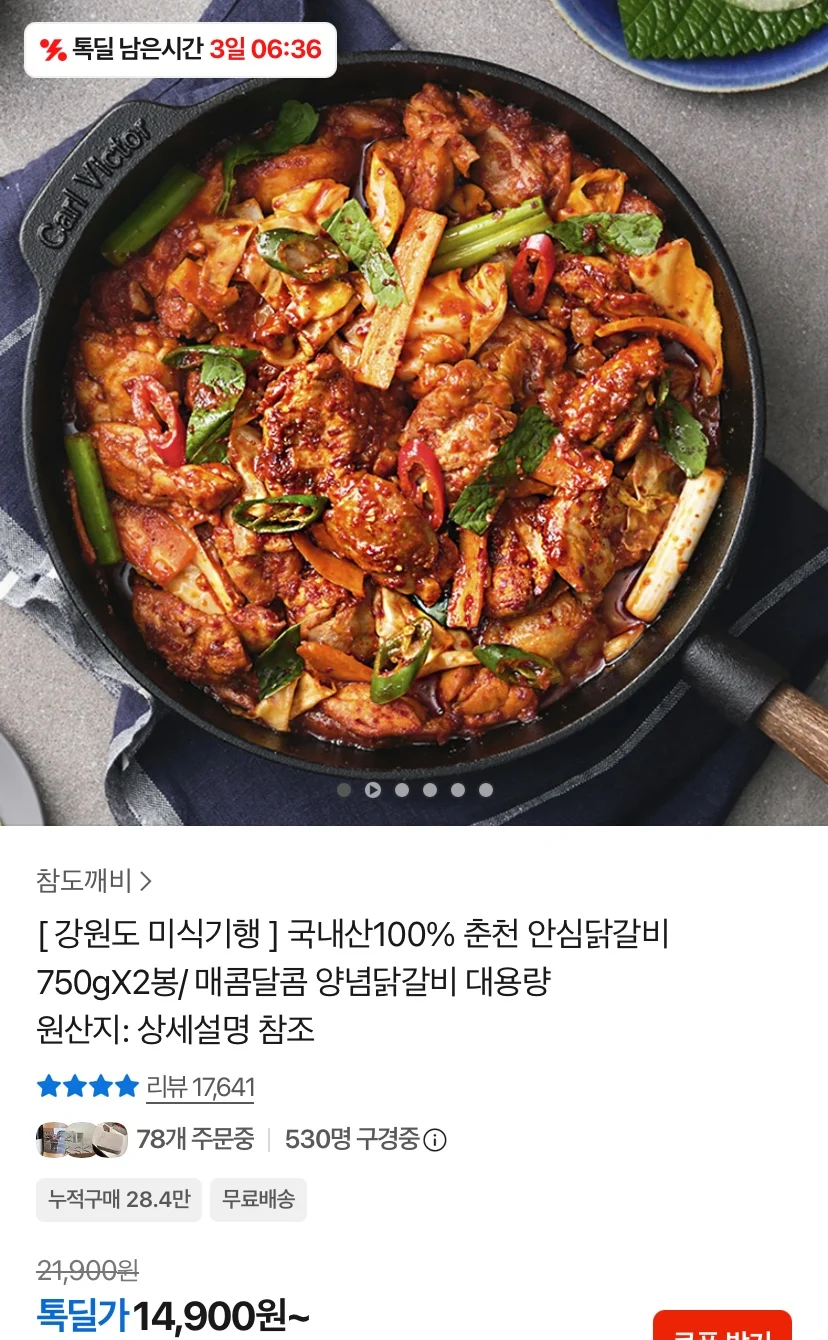Viewport: 828px width, 1340px height.
Task: Select the video dot in image carousel
Action: 373,790
